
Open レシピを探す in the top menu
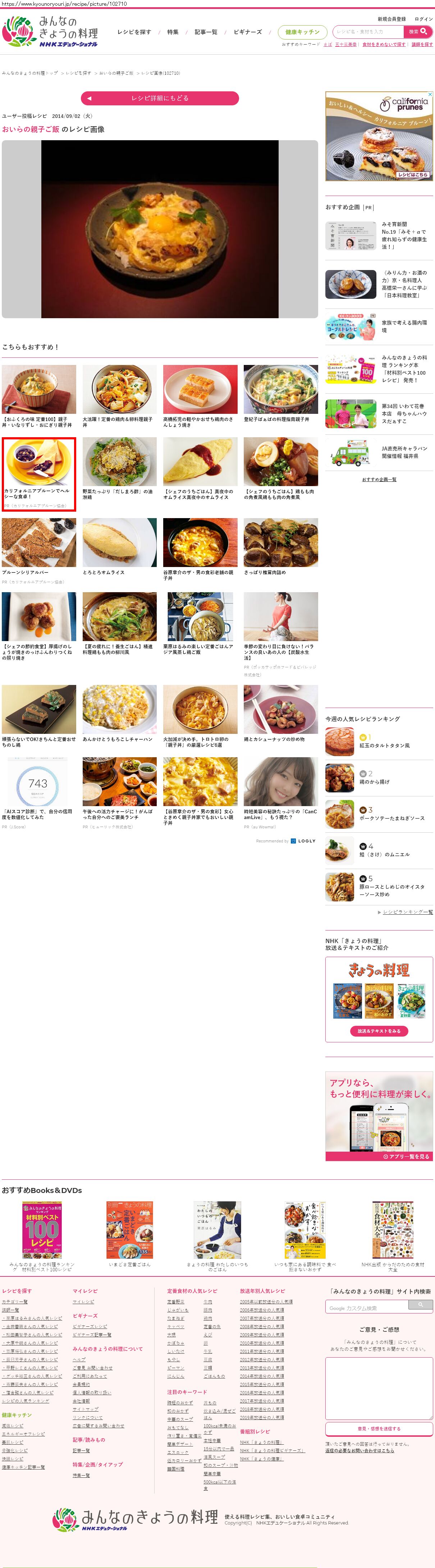pyautogui.click(x=134, y=32)
